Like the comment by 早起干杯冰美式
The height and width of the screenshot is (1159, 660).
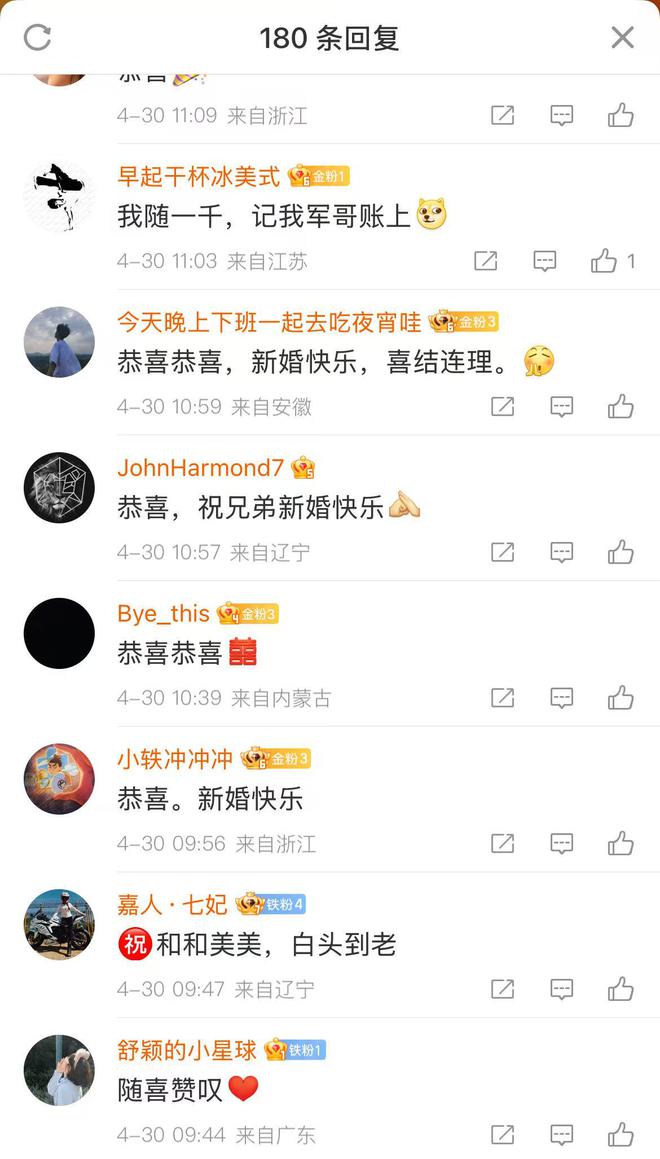604,261
